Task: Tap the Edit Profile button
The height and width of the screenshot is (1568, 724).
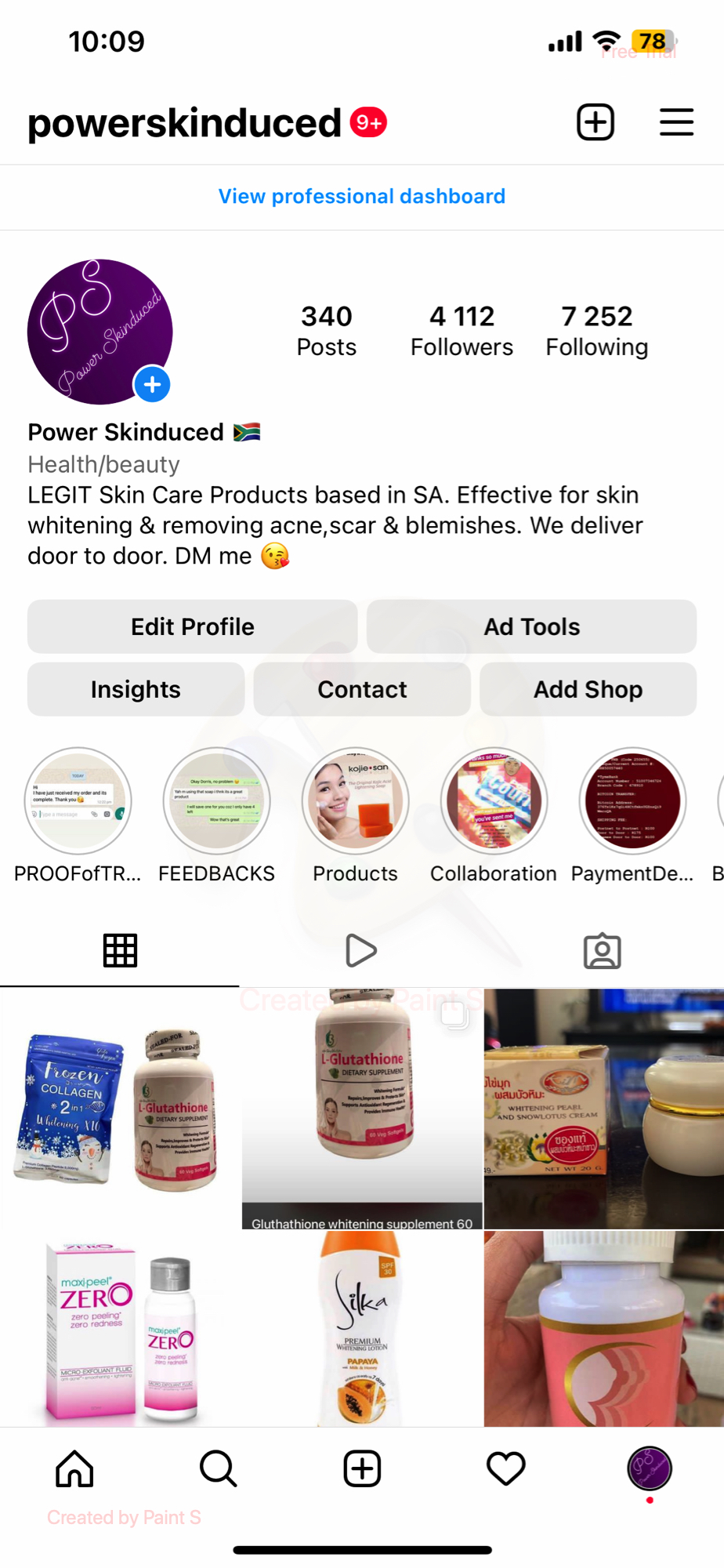Action: pos(192,626)
